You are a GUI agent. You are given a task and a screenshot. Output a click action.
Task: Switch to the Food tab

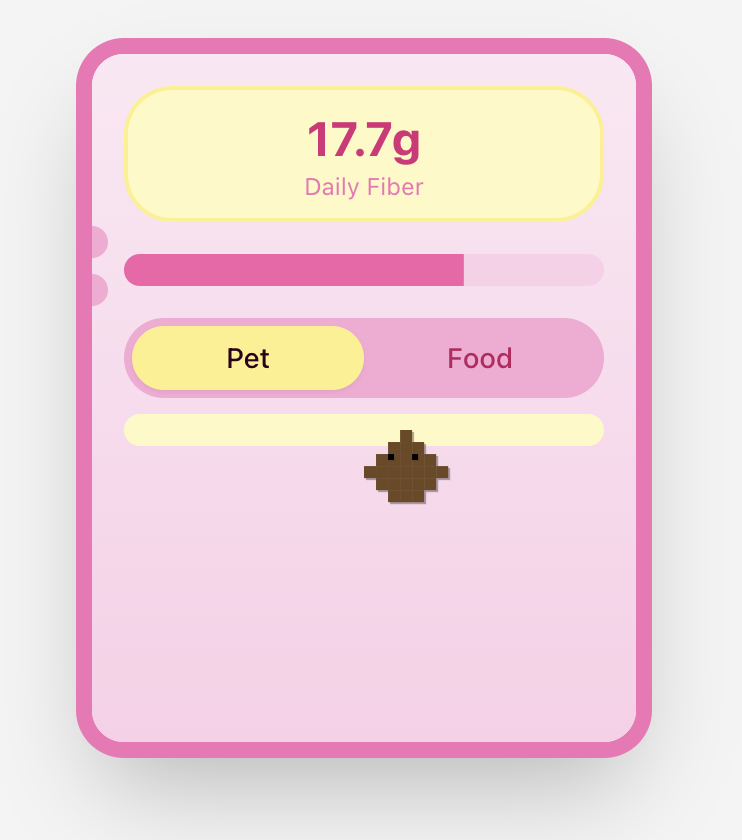click(x=480, y=358)
